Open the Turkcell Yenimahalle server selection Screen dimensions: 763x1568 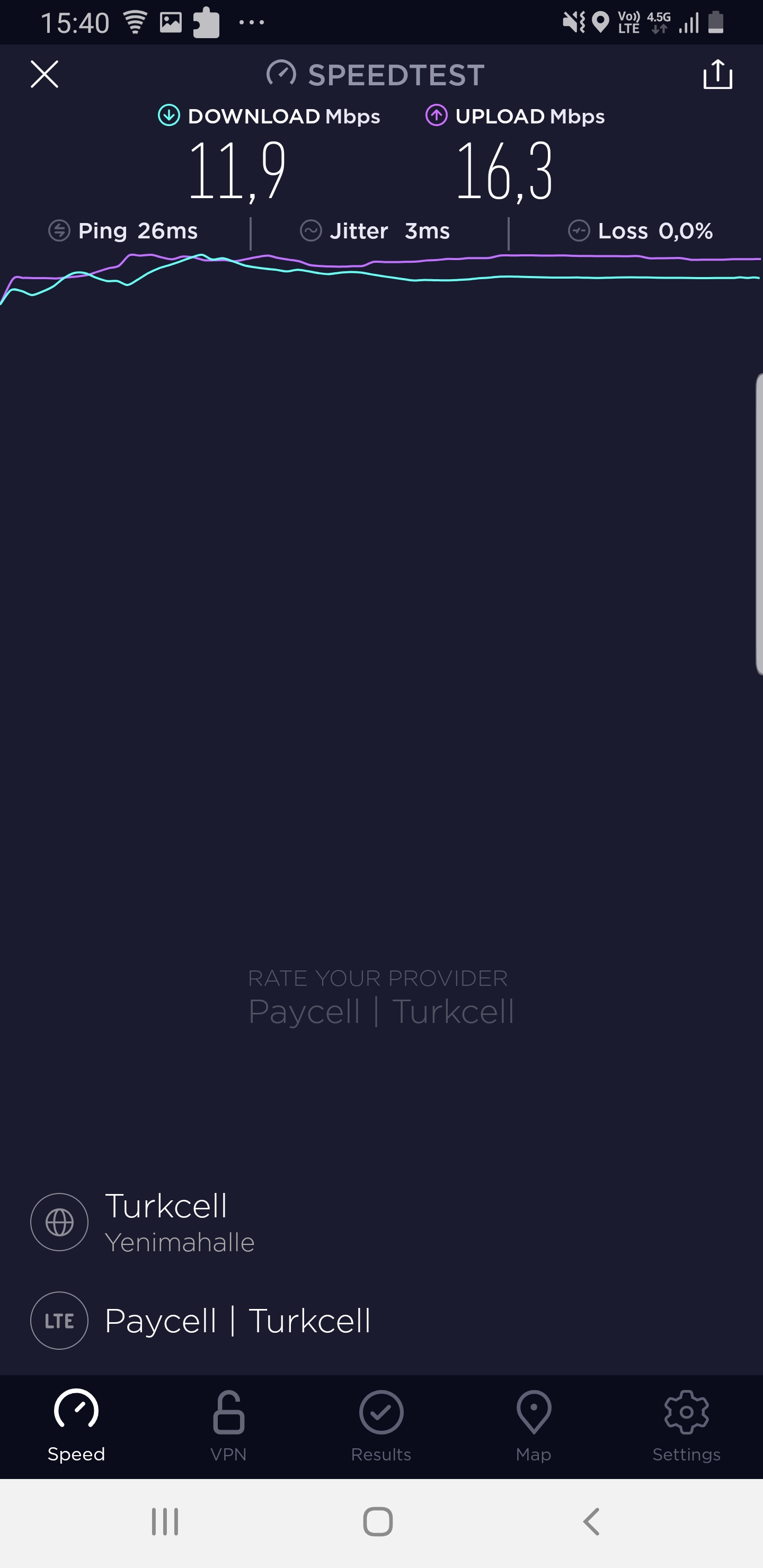click(x=381, y=1222)
